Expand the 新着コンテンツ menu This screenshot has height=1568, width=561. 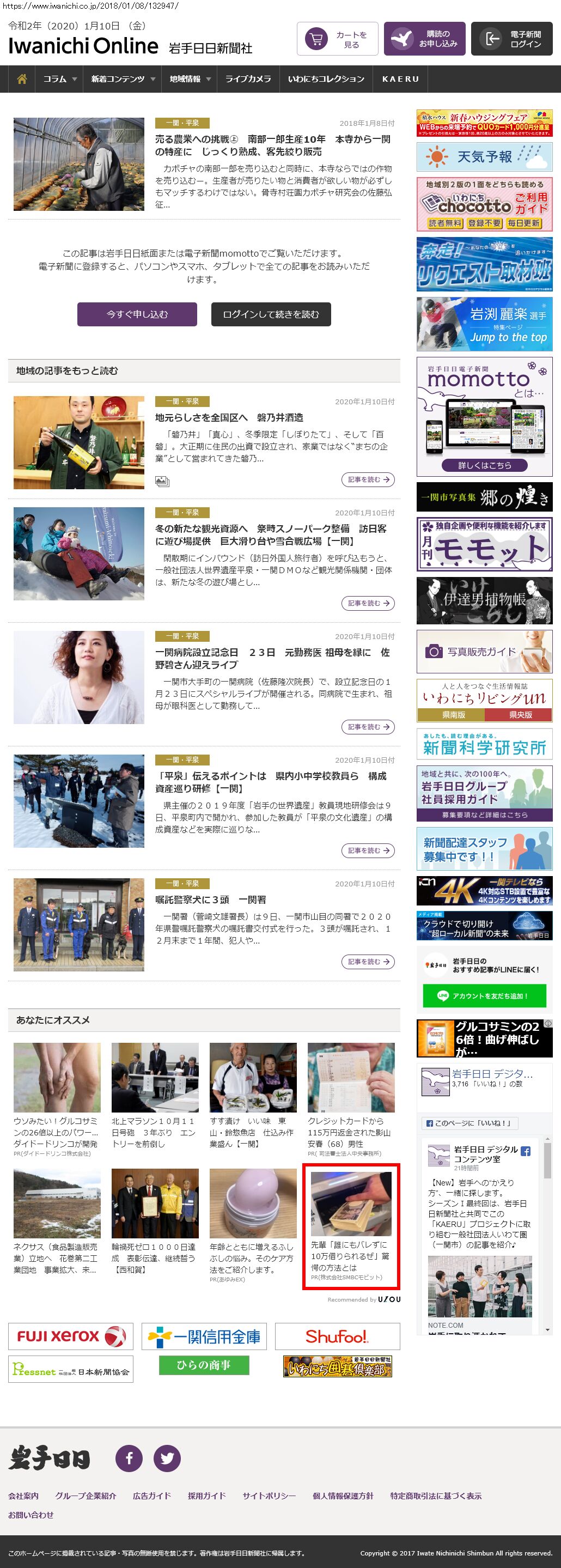[x=123, y=79]
